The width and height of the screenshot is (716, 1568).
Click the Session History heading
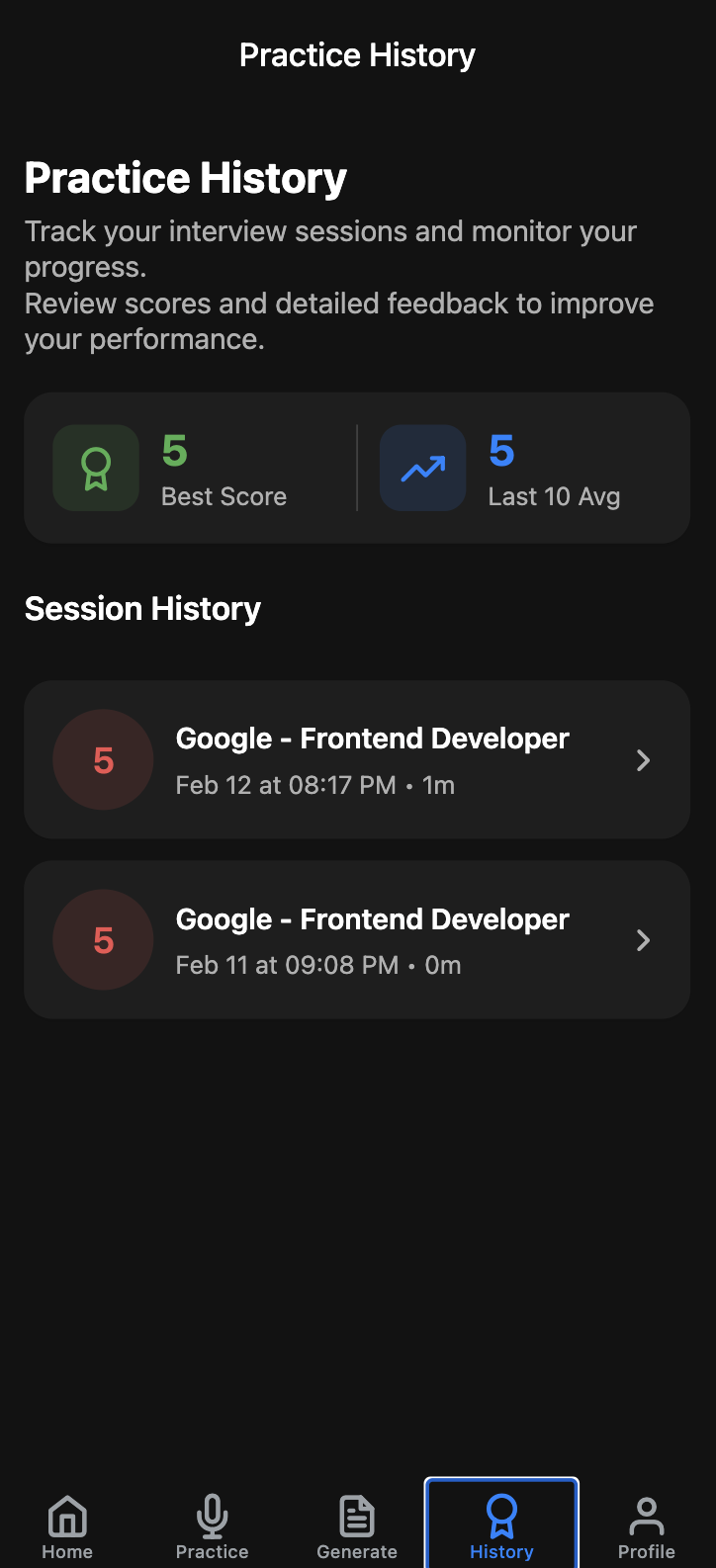click(x=141, y=608)
